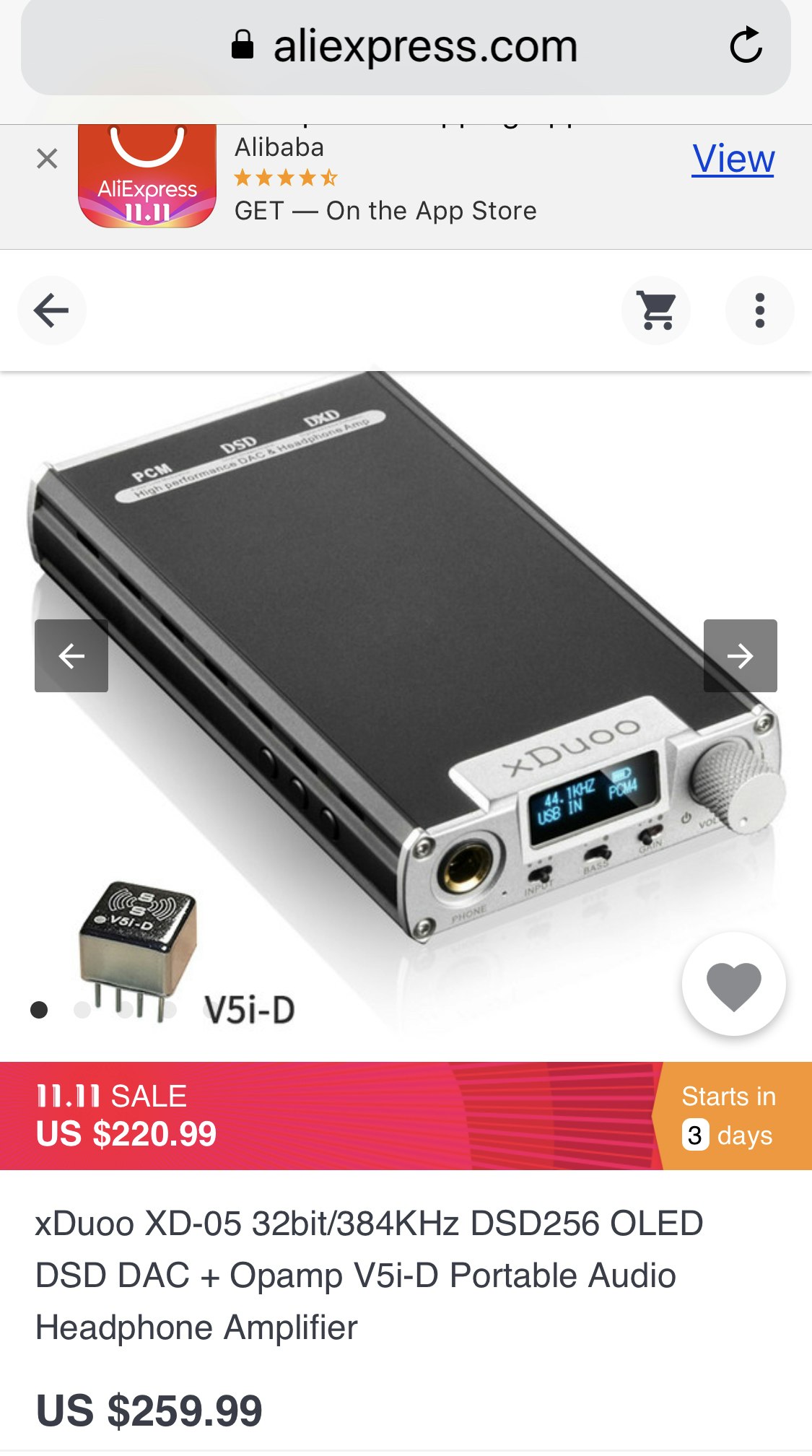Screen dimensions: 812x1456
Task: Open the View link for the app
Action: tap(733, 159)
